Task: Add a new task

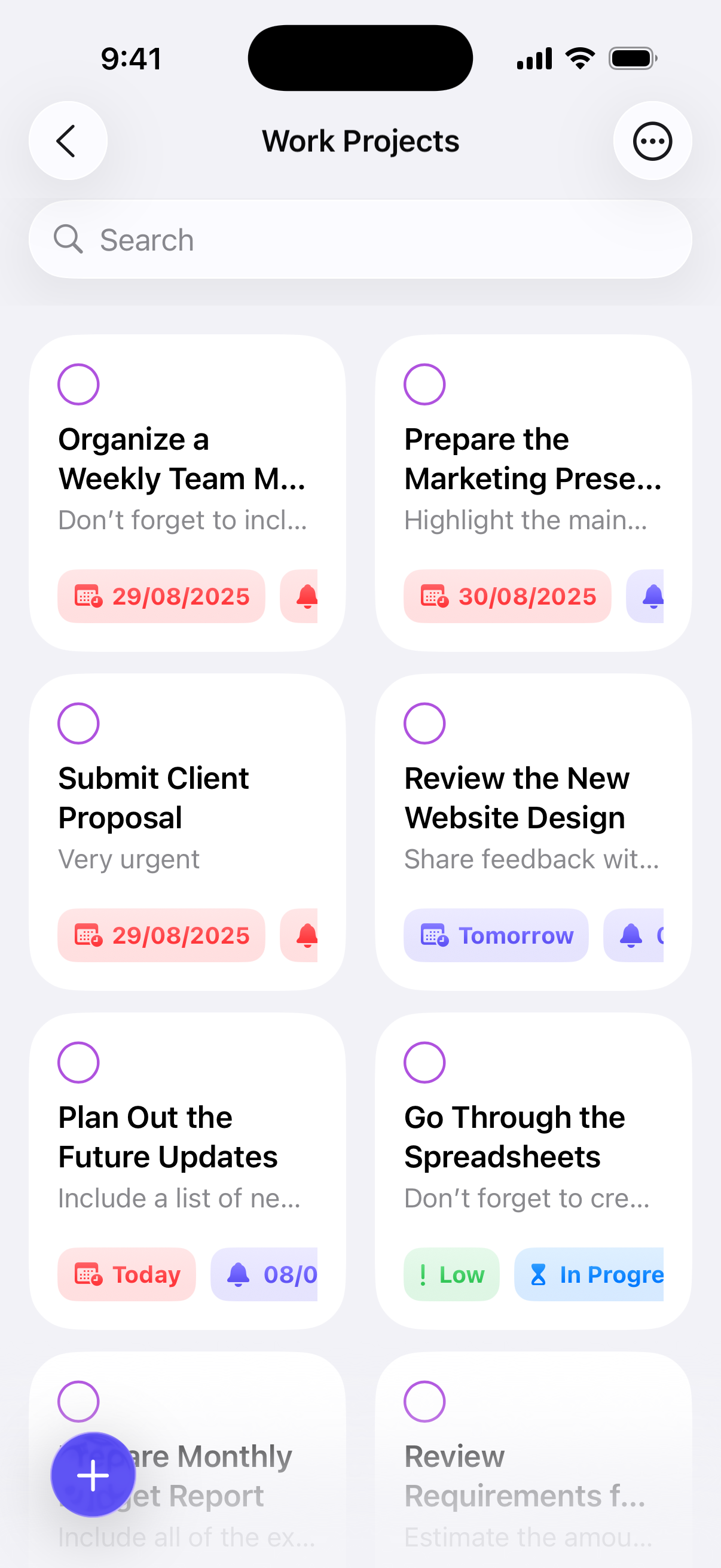Action: (93, 1475)
